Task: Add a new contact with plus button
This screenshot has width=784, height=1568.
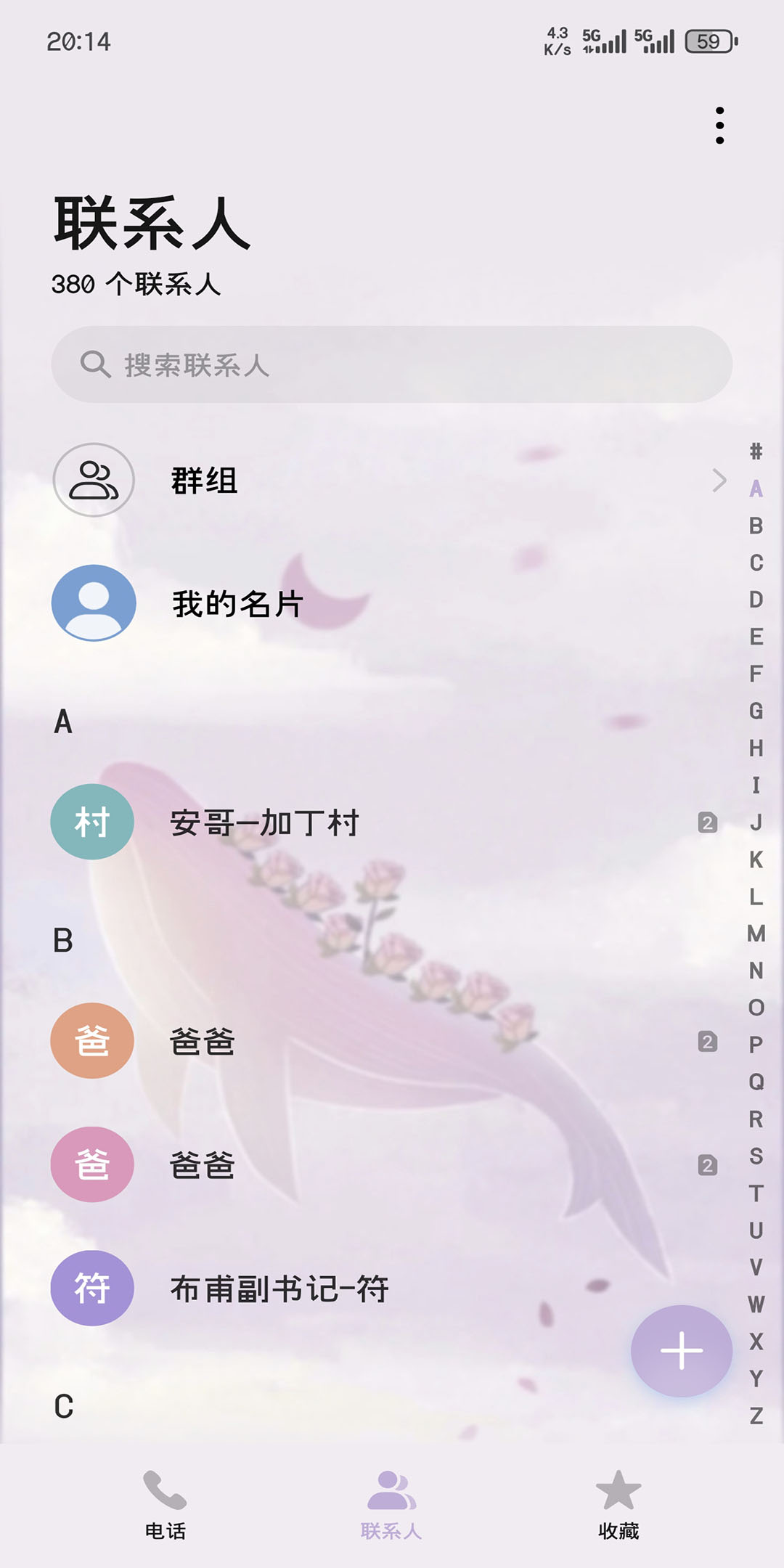Action: [681, 1351]
